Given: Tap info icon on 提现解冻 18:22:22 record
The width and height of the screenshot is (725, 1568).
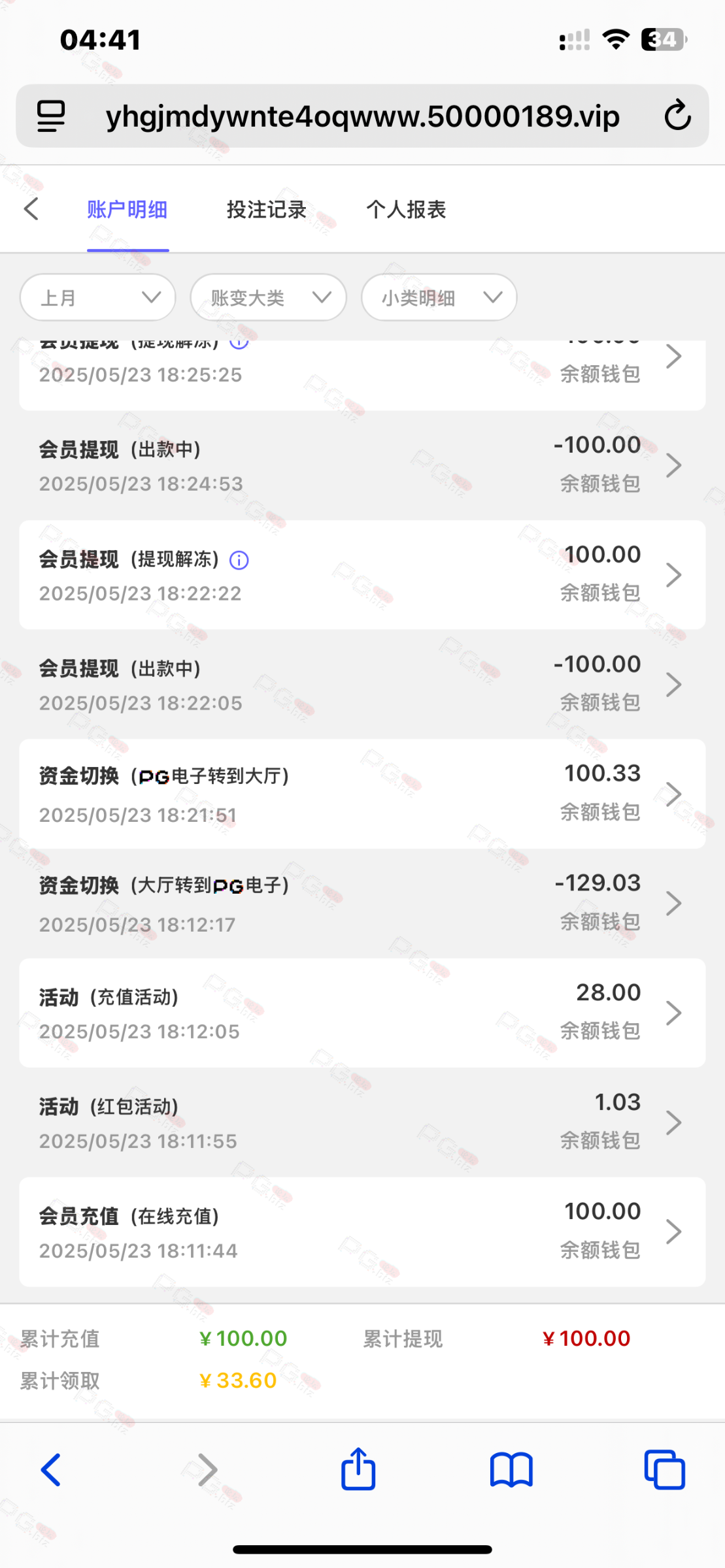Looking at the screenshot, I should coord(239,560).
